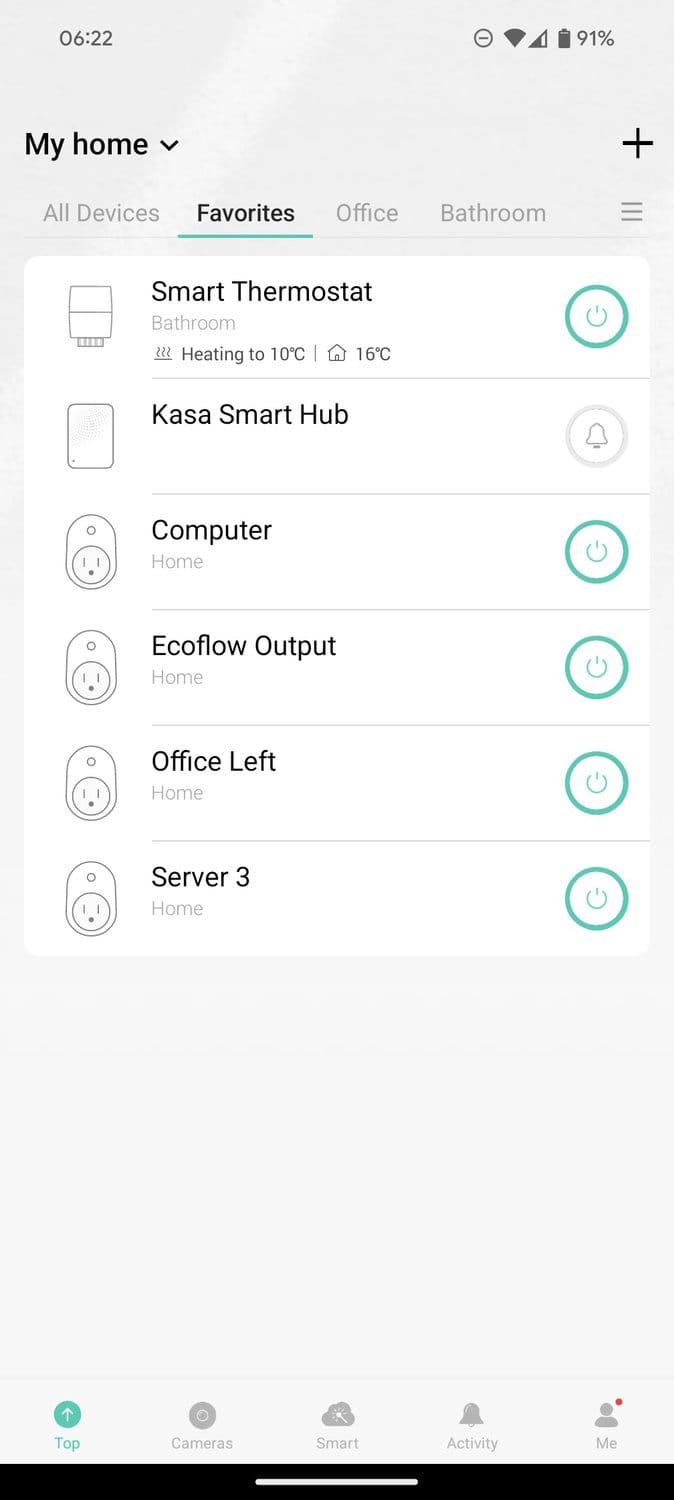This screenshot has width=674, height=1500.
Task: Open the Me profile tab
Action: click(606, 1425)
